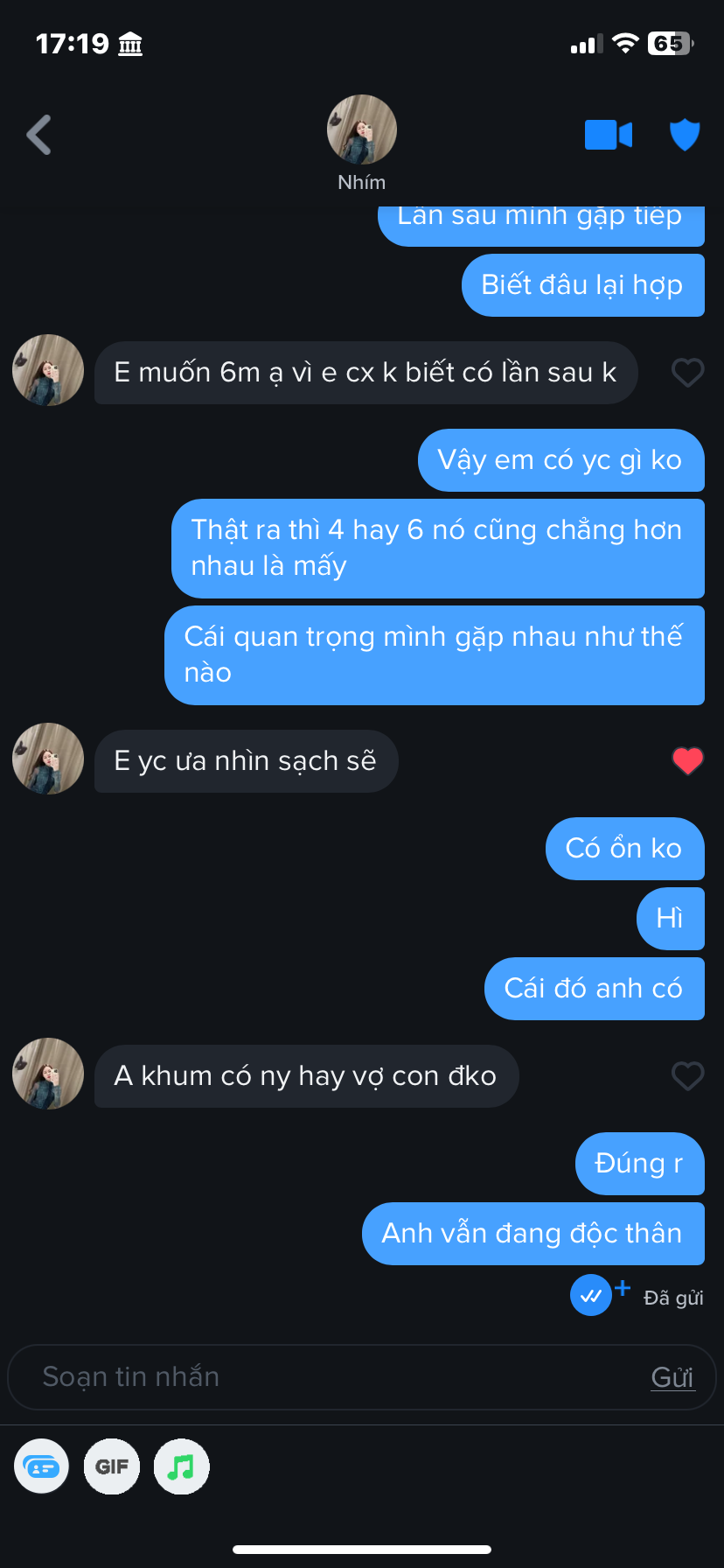This screenshot has width=724, height=1568.
Task: Go back to the matches list
Action: click(38, 135)
